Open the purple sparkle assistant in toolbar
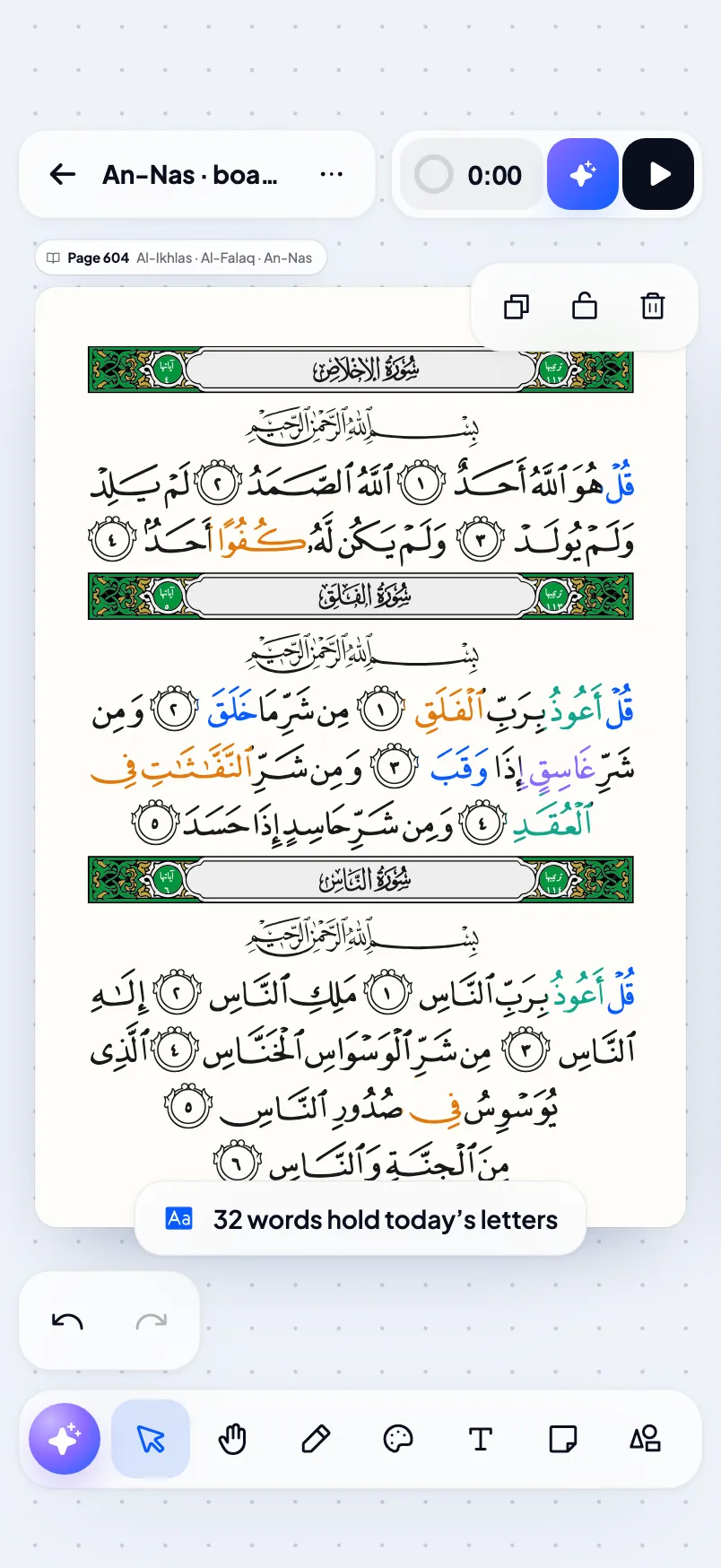This screenshot has height=1568, width=721. tap(65, 1440)
